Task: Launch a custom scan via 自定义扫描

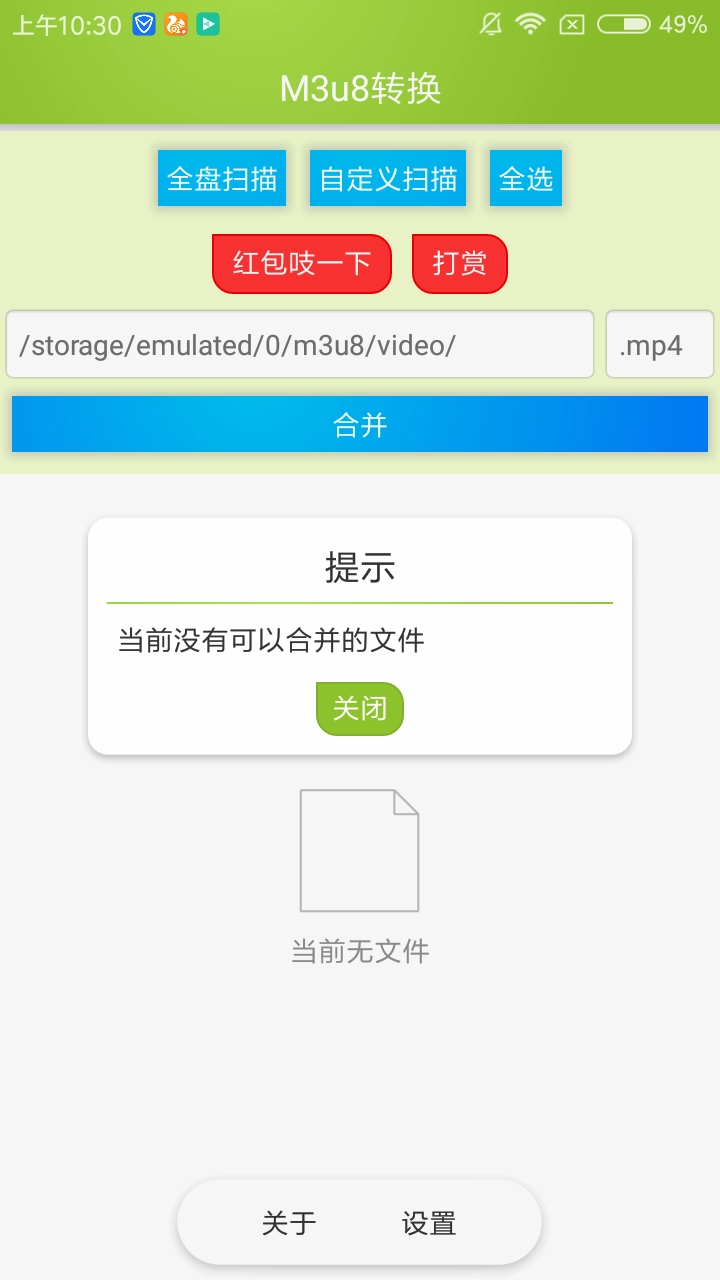Action: pyautogui.click(x=387, y=177)
